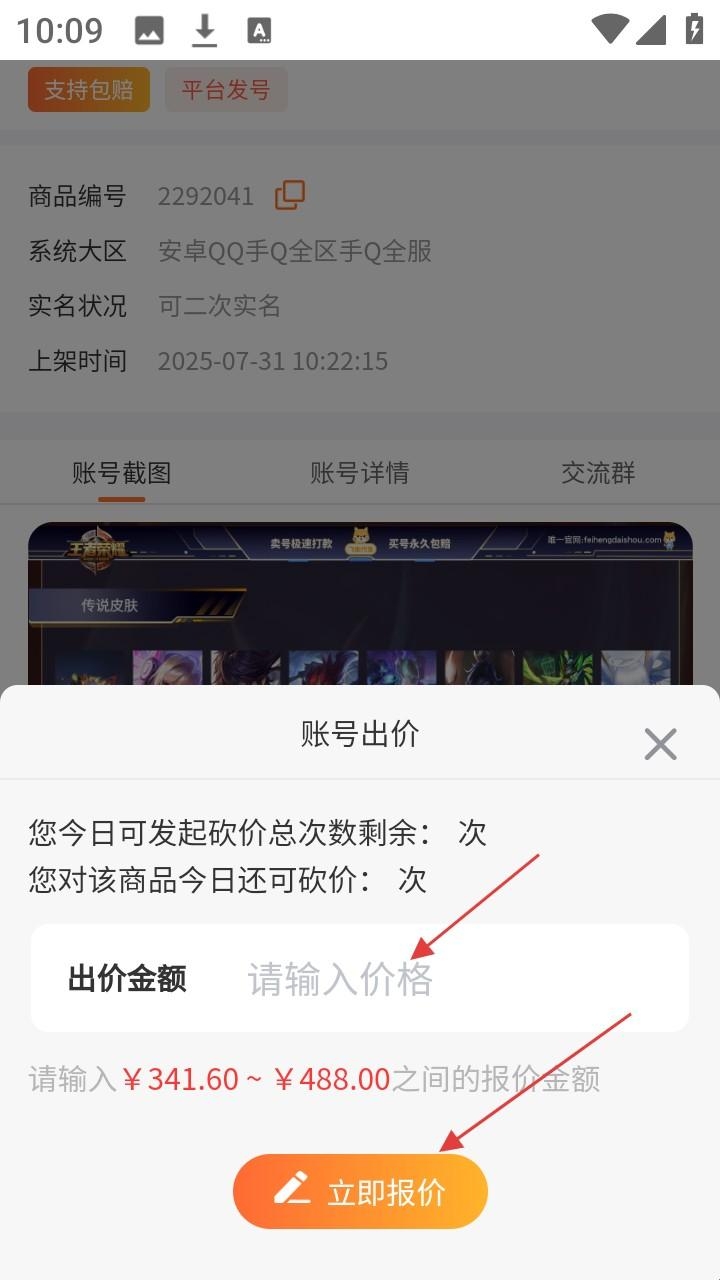Close the 账号出价 dialog
The image size is (720, 1280).
click(660, 744)
